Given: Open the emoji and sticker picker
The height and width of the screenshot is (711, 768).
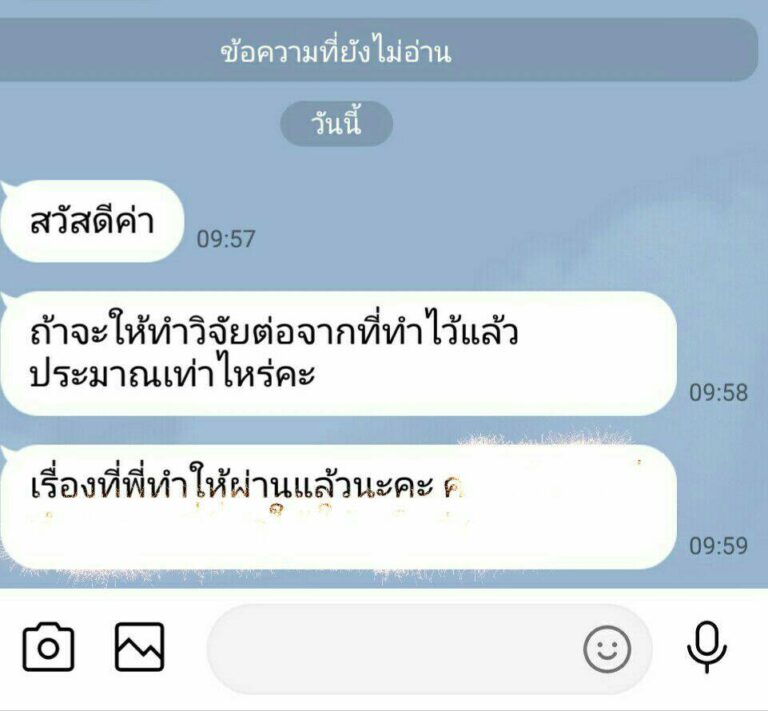Looking at the screenshot, I should pos(607,651).
